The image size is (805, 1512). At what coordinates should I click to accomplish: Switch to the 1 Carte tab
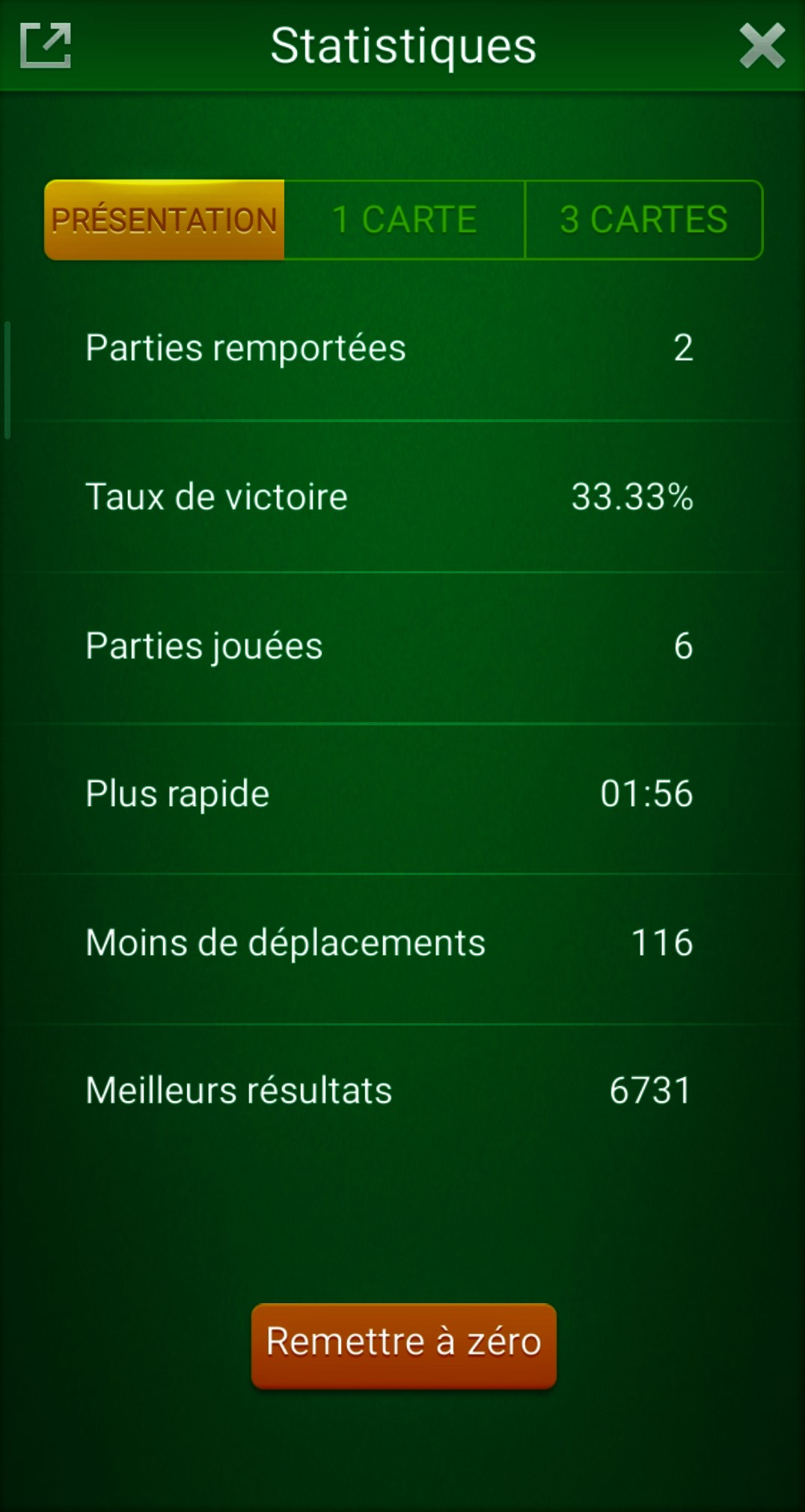coord(404,220)
